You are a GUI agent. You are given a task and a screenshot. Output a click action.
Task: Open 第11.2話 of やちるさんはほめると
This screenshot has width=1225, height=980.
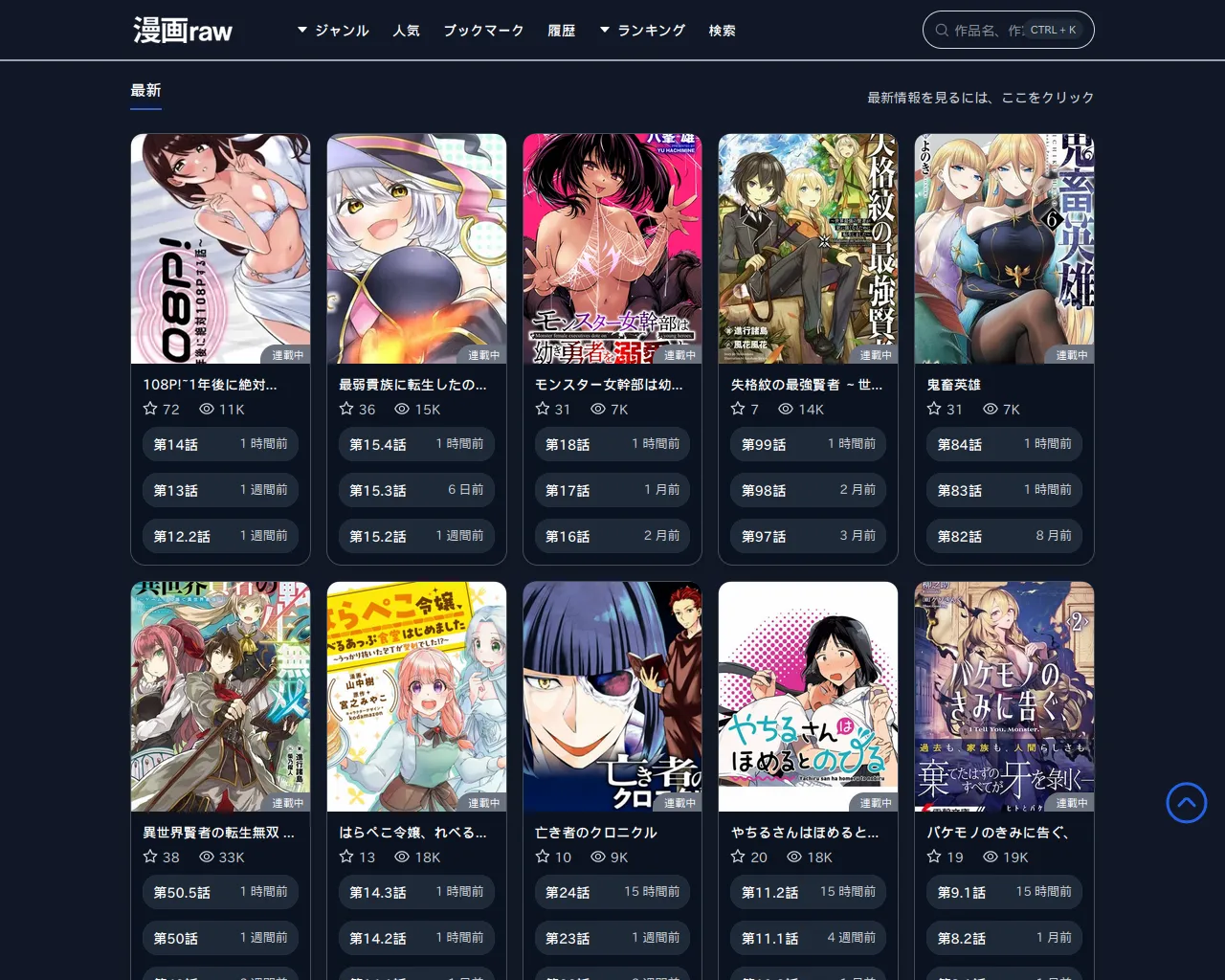click(x=808, y=892)
